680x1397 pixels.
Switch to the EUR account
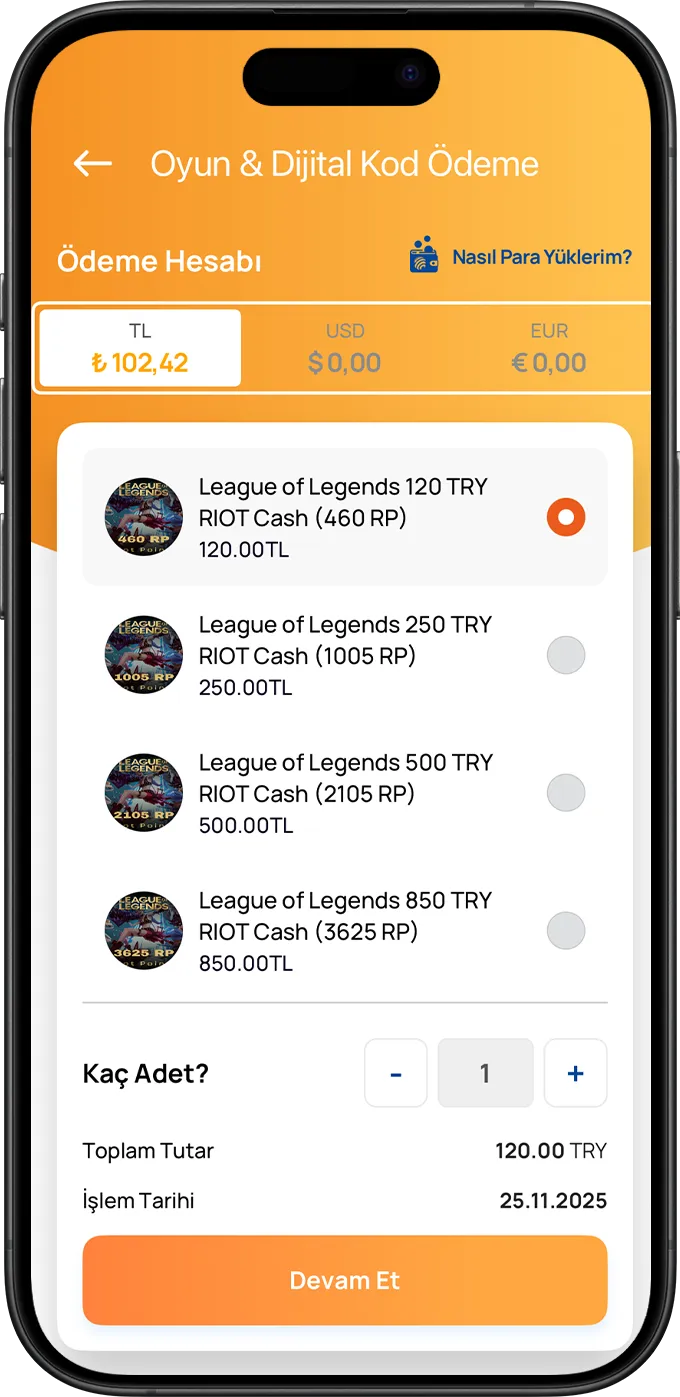tap(549, 348)
